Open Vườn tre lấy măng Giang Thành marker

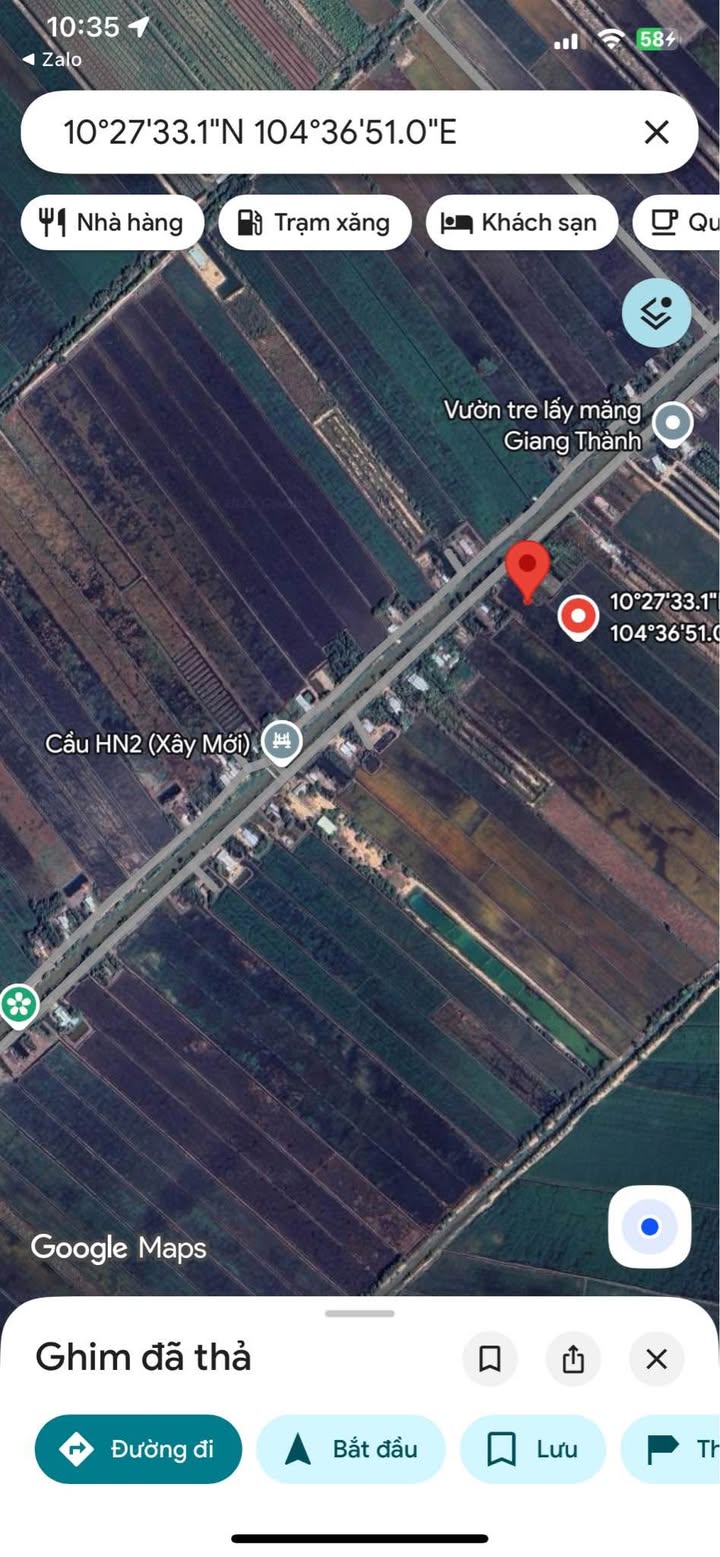pos(672,424)
